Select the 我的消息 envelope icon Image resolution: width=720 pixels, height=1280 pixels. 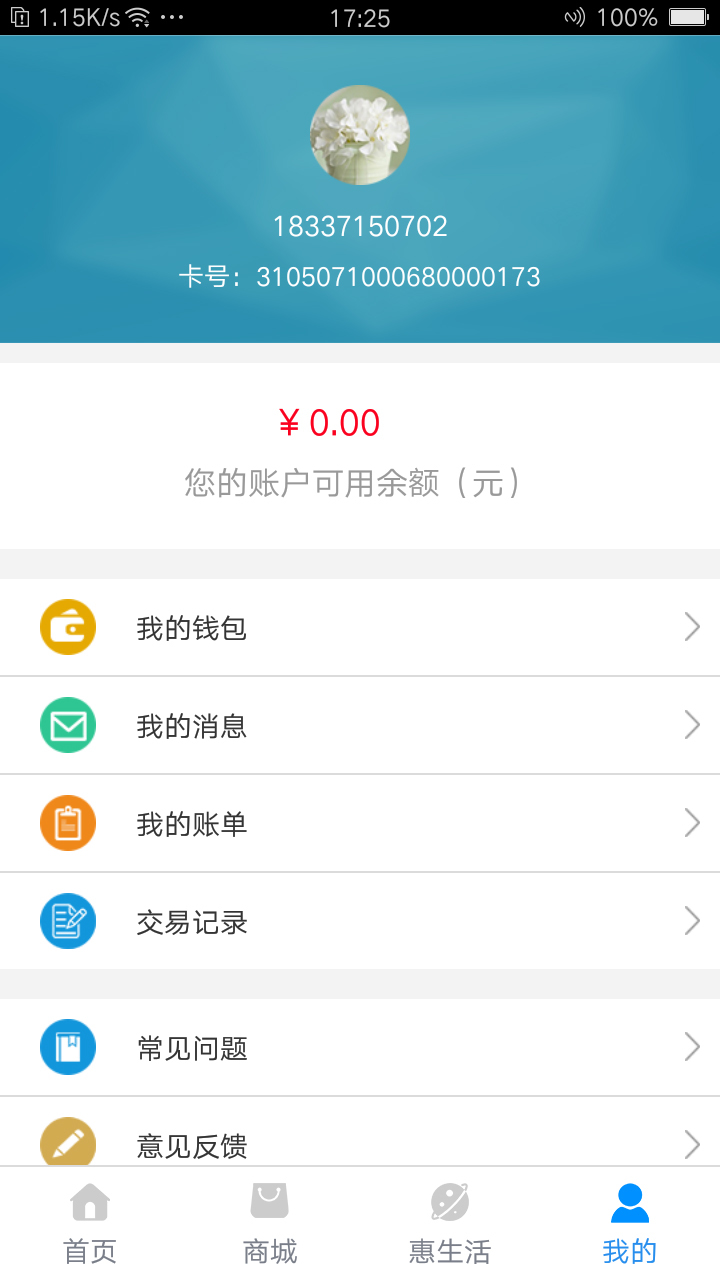click(x=67, y=725)
